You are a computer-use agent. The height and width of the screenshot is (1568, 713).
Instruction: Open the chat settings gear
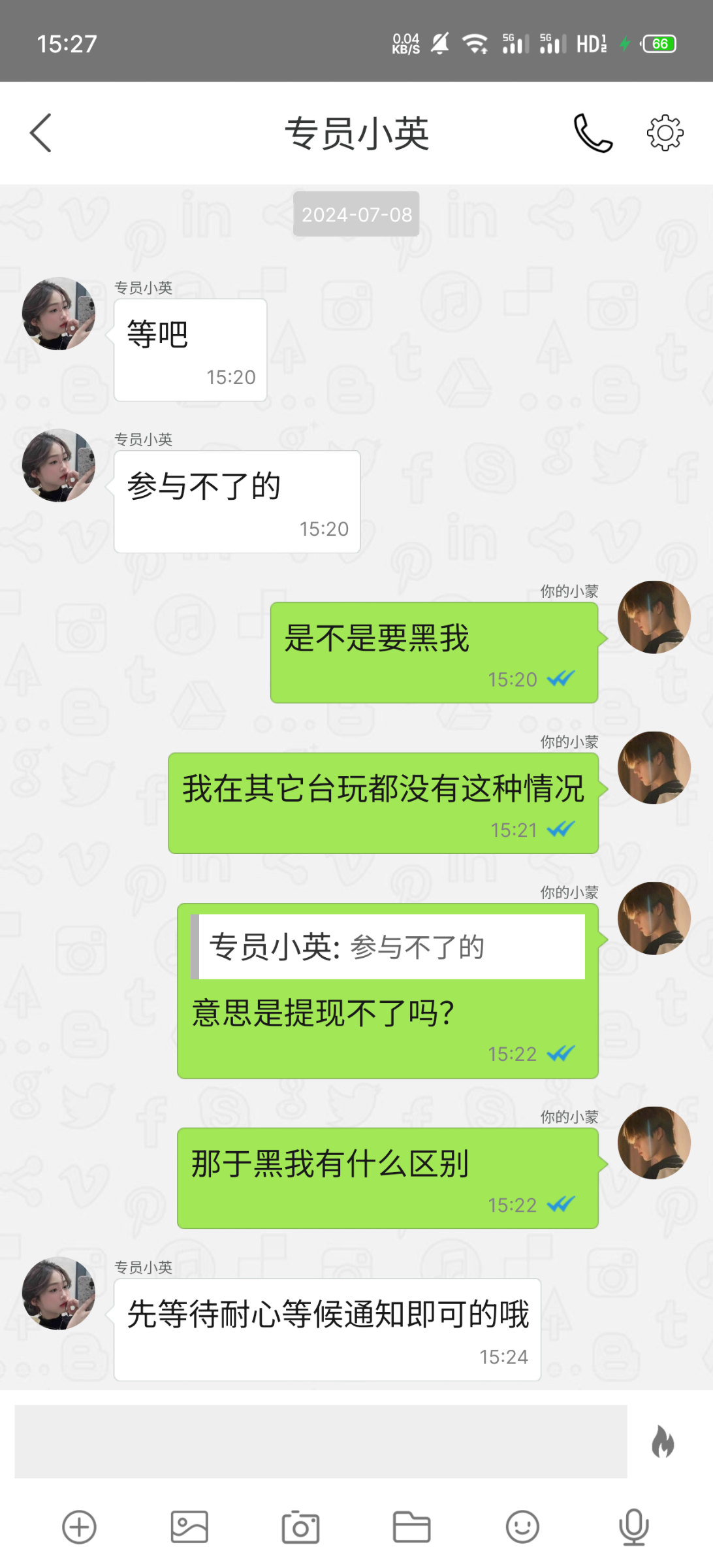point(664,132)
